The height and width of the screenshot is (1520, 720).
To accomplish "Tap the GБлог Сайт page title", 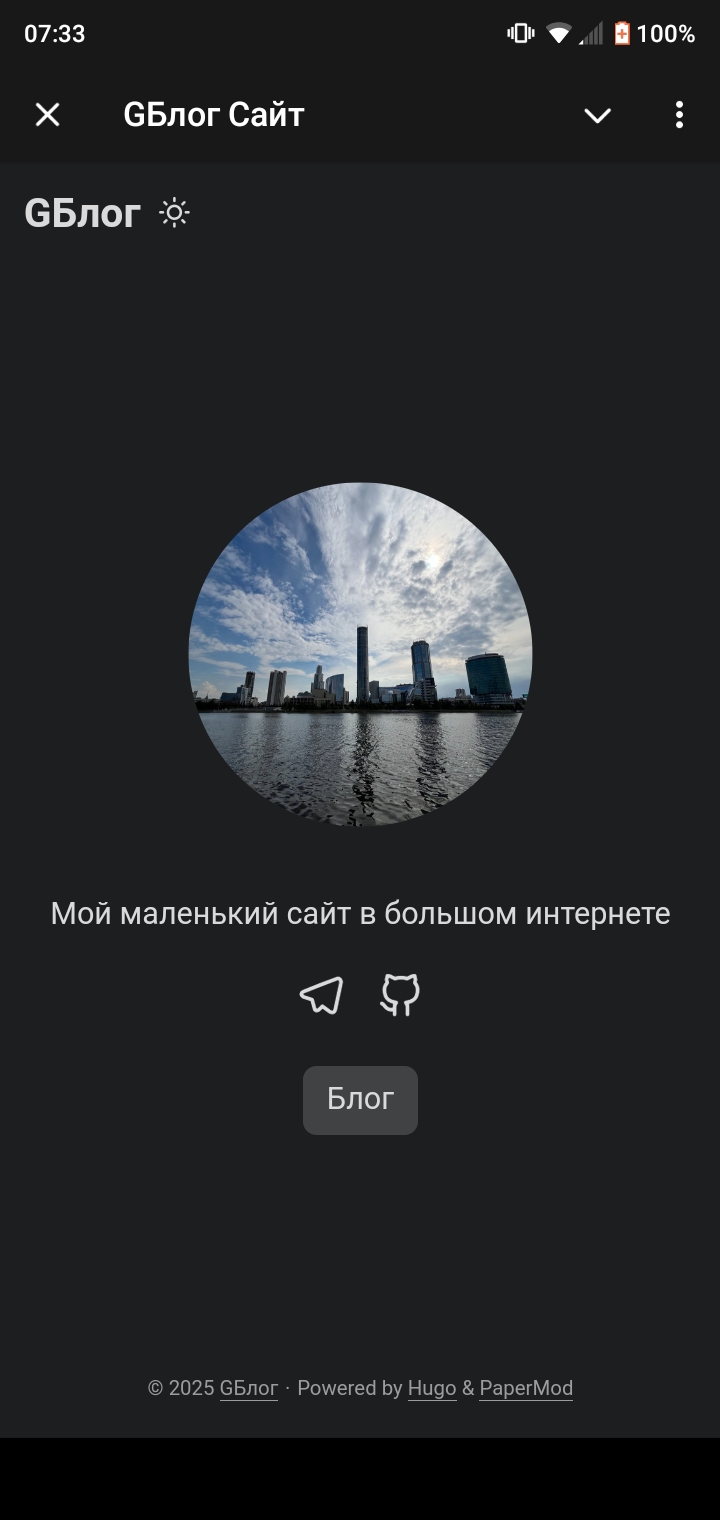I will [213, 114].
